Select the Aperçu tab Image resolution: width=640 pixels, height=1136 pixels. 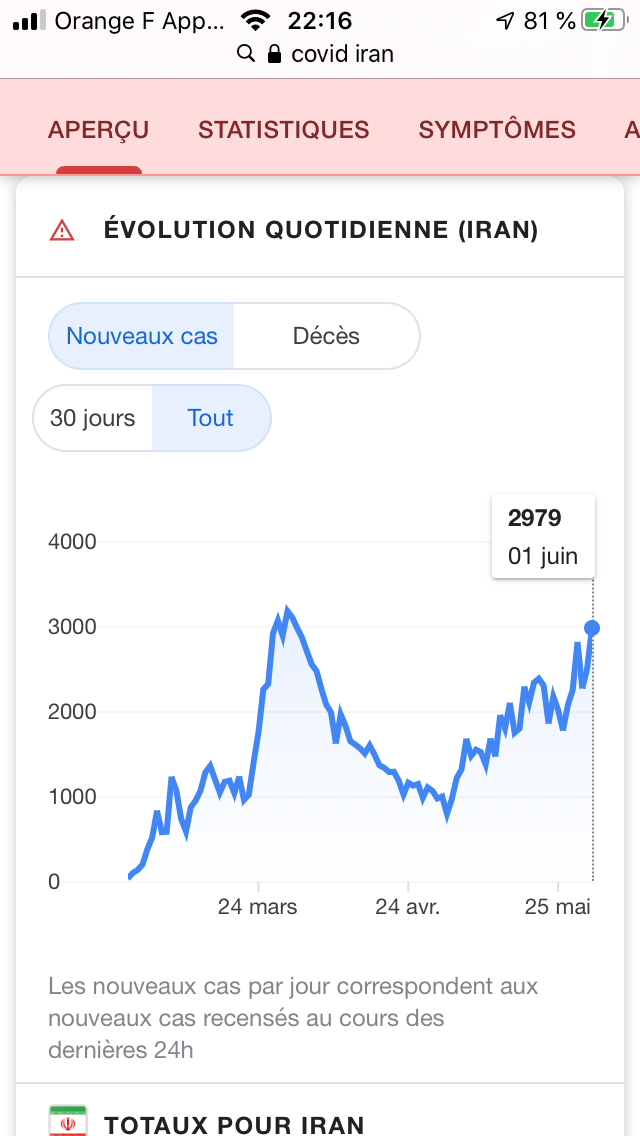point(99,130)
